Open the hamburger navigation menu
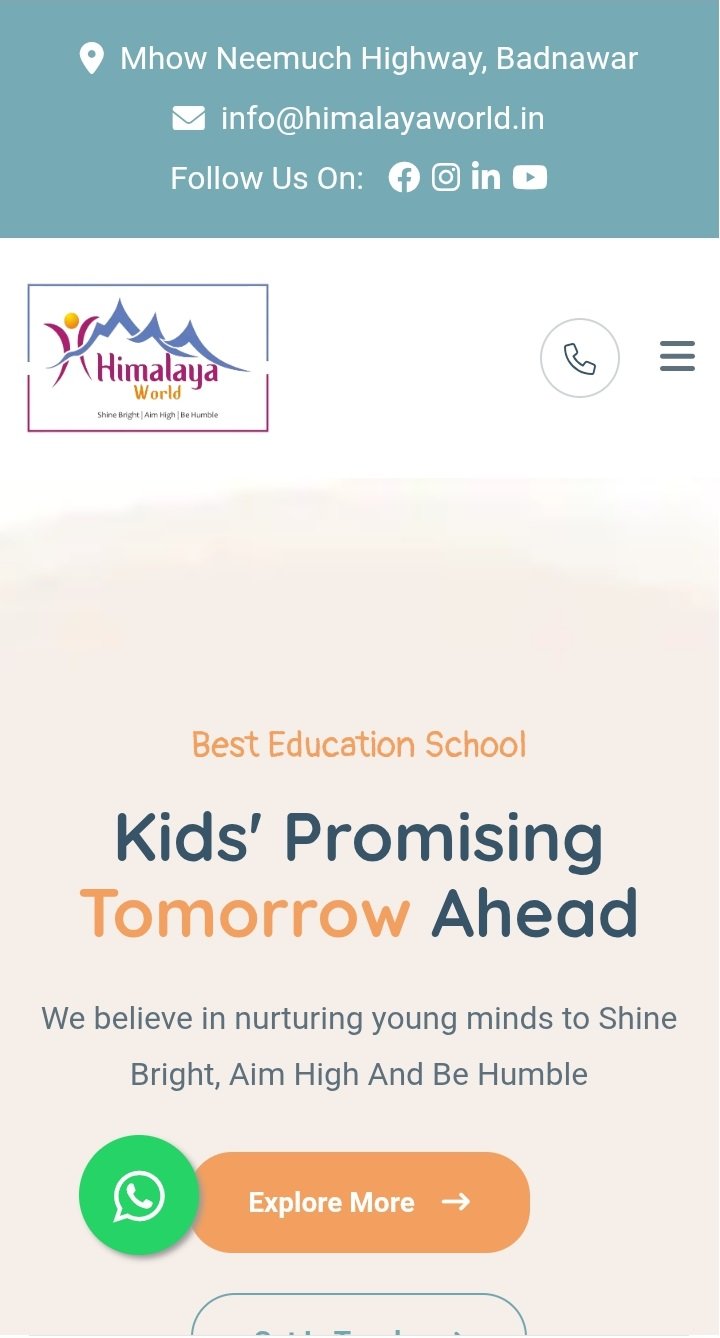Screen dimensions: 720x1338 click(677, 356)
